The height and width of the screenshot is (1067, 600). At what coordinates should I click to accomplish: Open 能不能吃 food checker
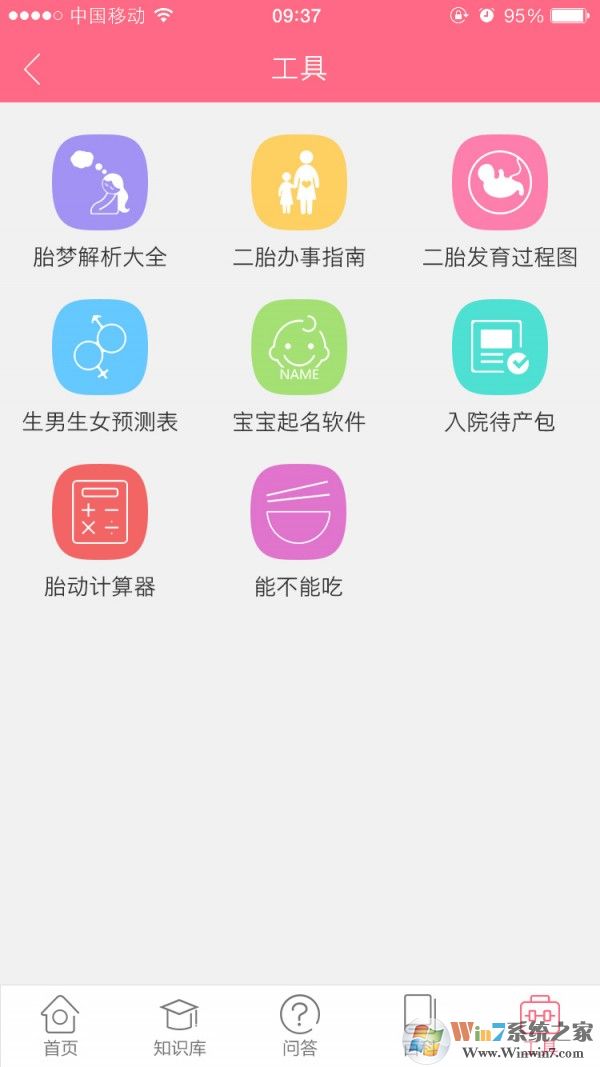(299, 512)
